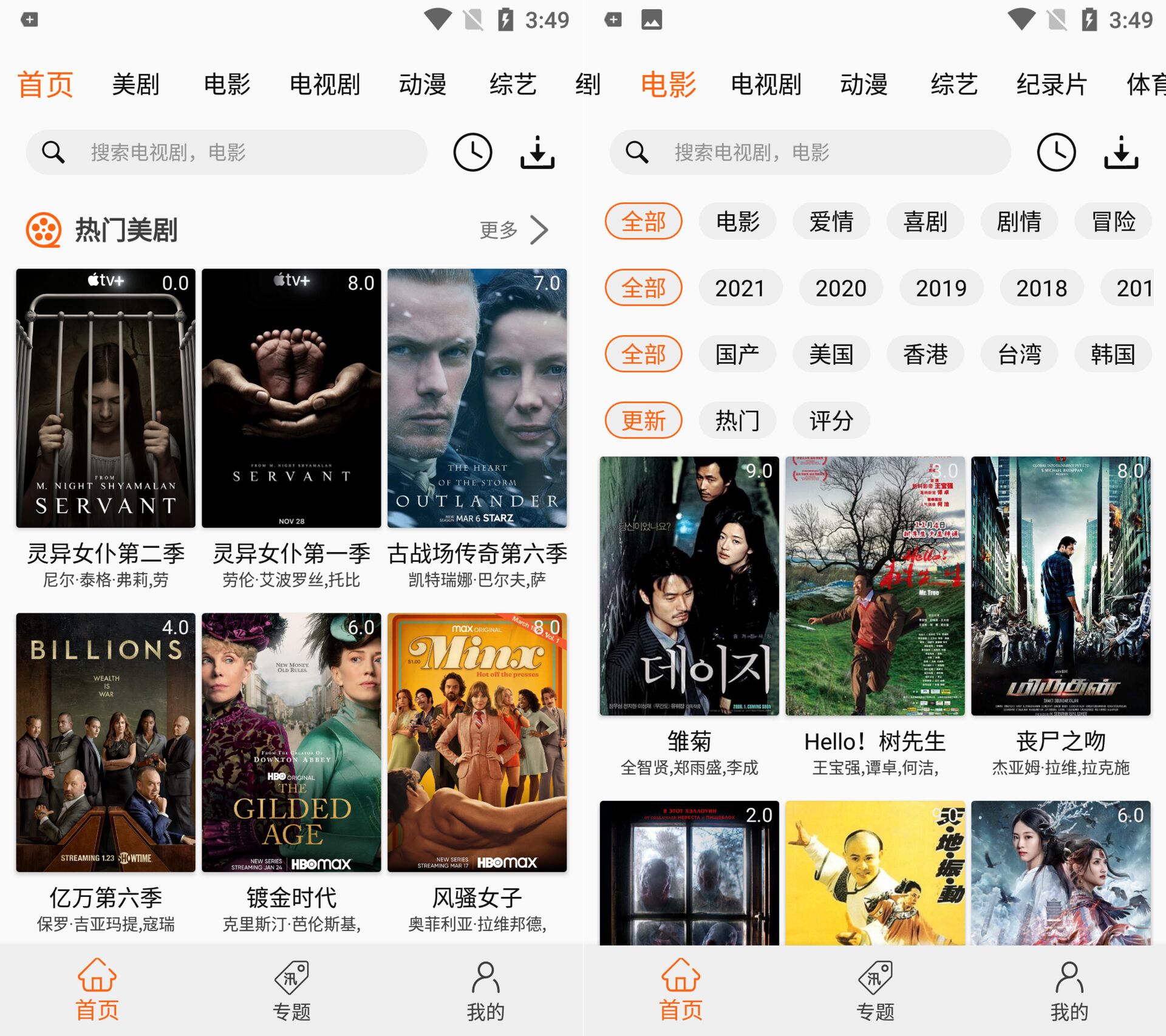
Task: Open the 纪录片 category tab
Action: click(1051, 84)
